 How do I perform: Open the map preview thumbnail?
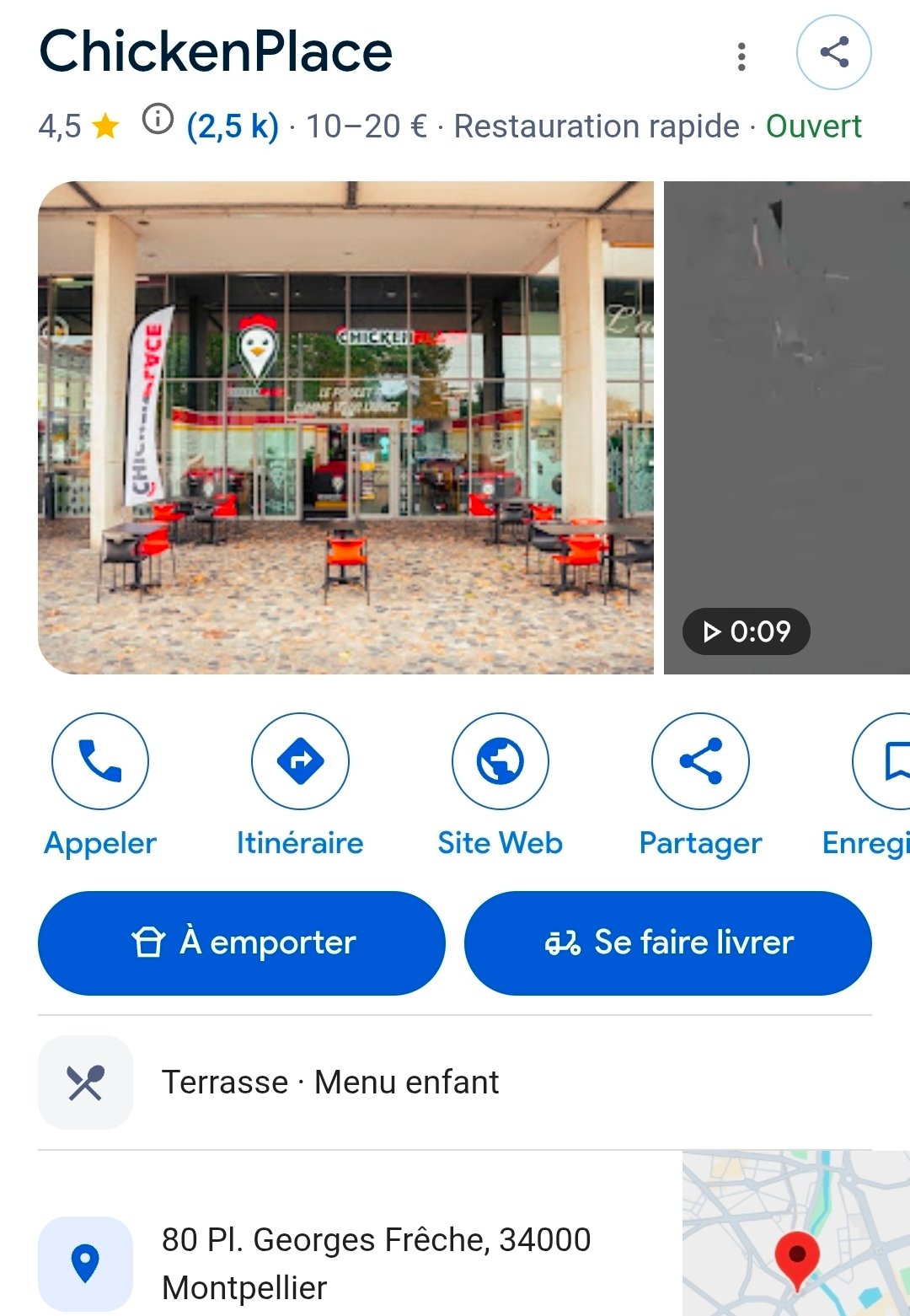[796, 1233]
